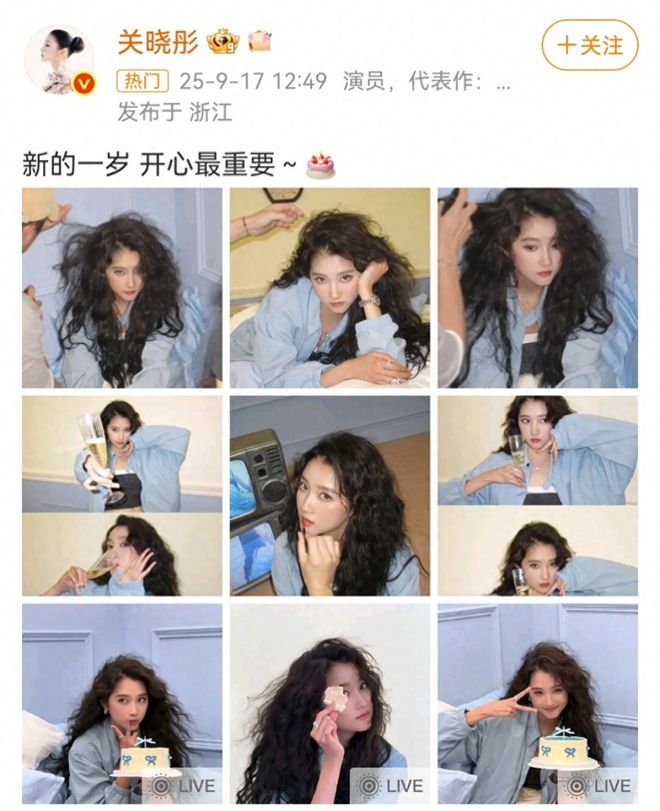View the photo with the vintage television

(x=330, y=496)
